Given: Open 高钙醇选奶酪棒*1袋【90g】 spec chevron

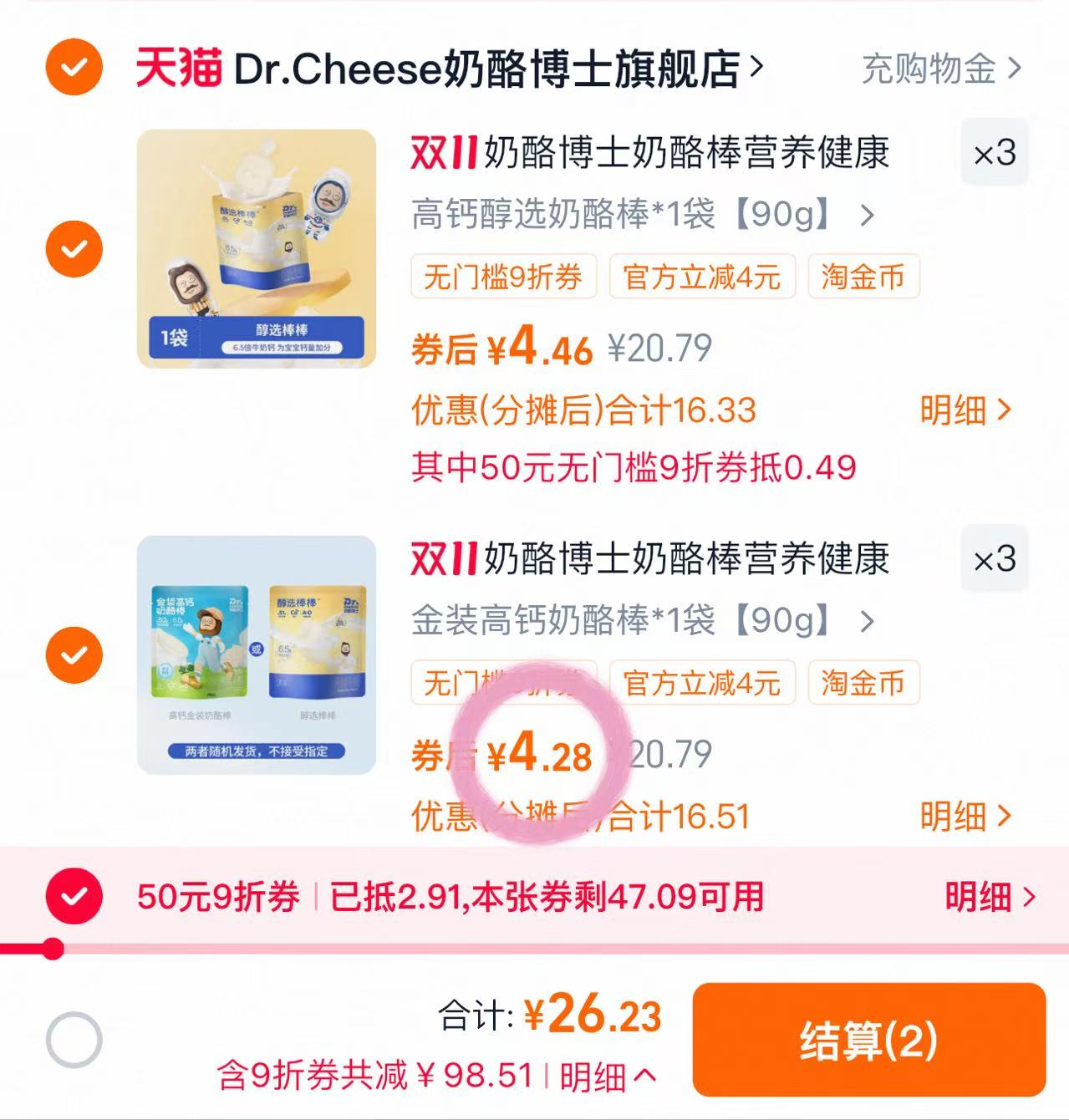Looking at the screenshot, I should [867, 216].
